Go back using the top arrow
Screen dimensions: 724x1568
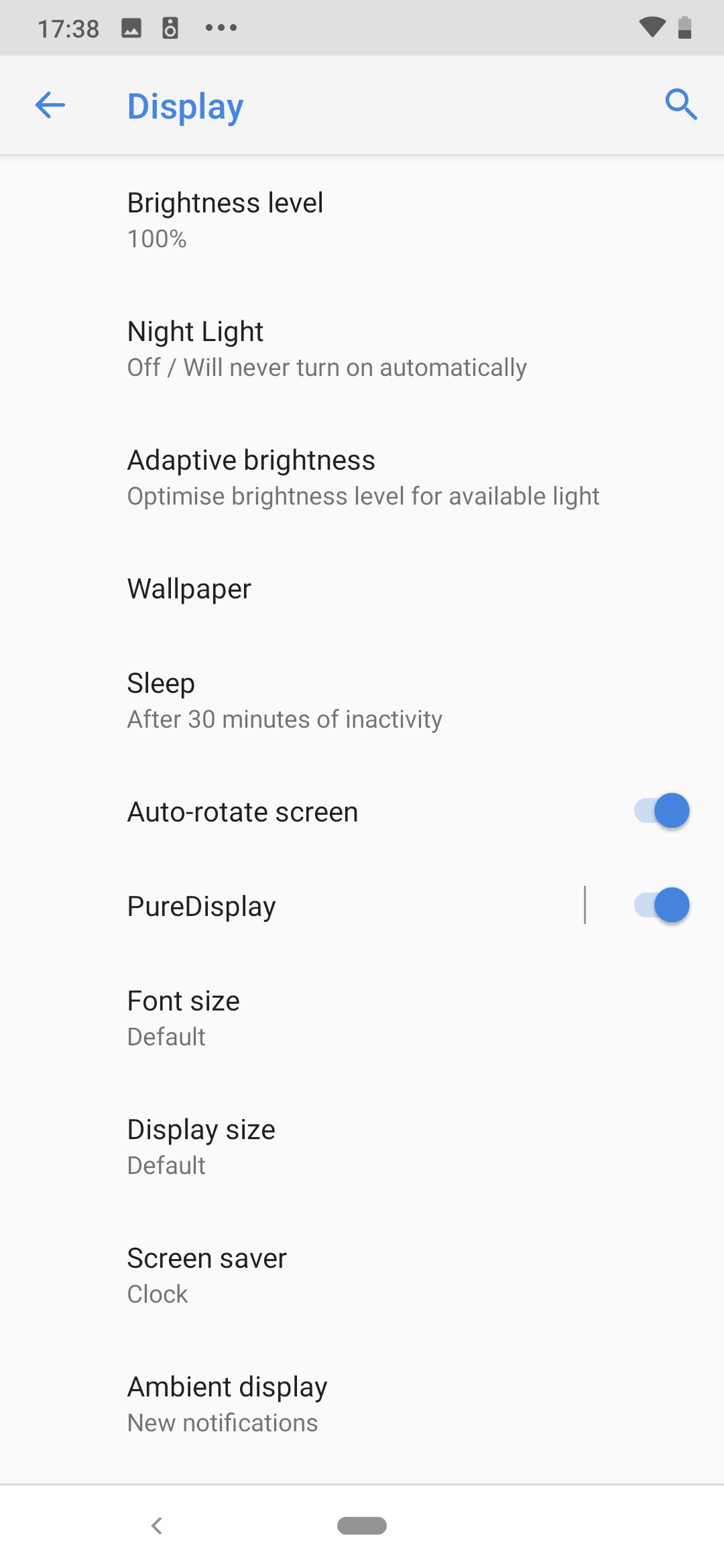click(50, 105)
